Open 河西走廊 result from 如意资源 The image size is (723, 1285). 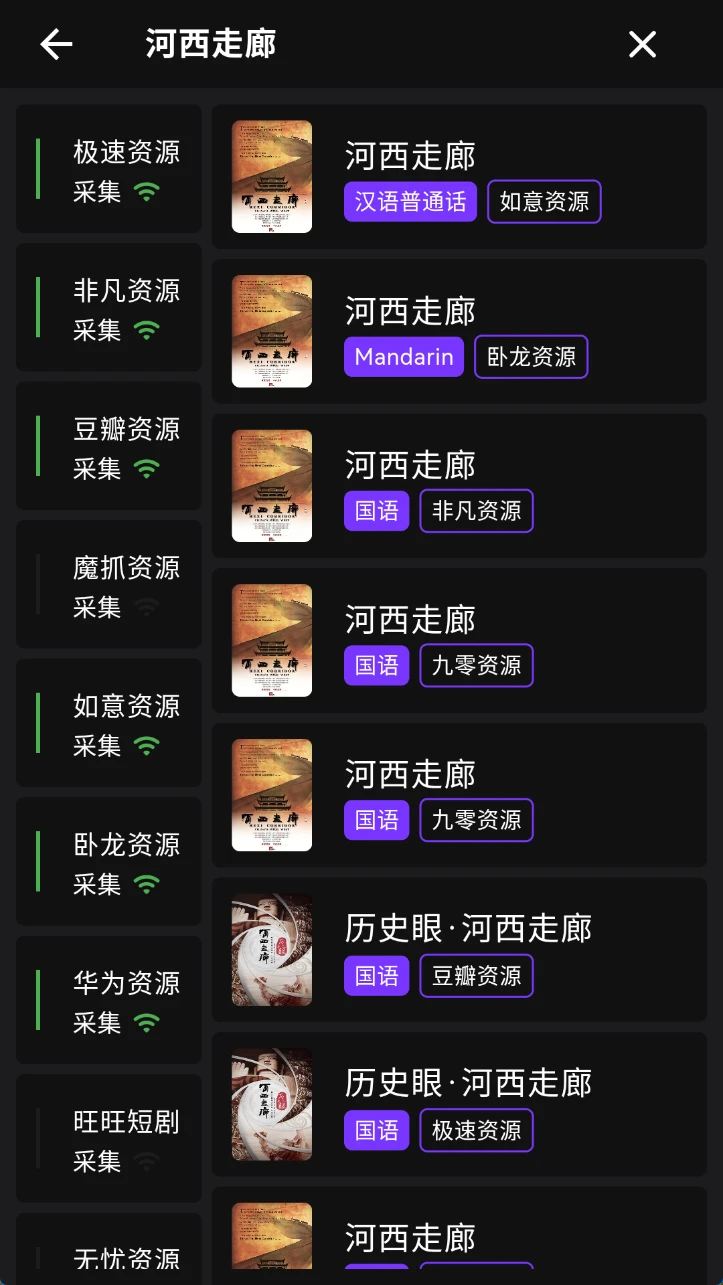click(459, 177)
